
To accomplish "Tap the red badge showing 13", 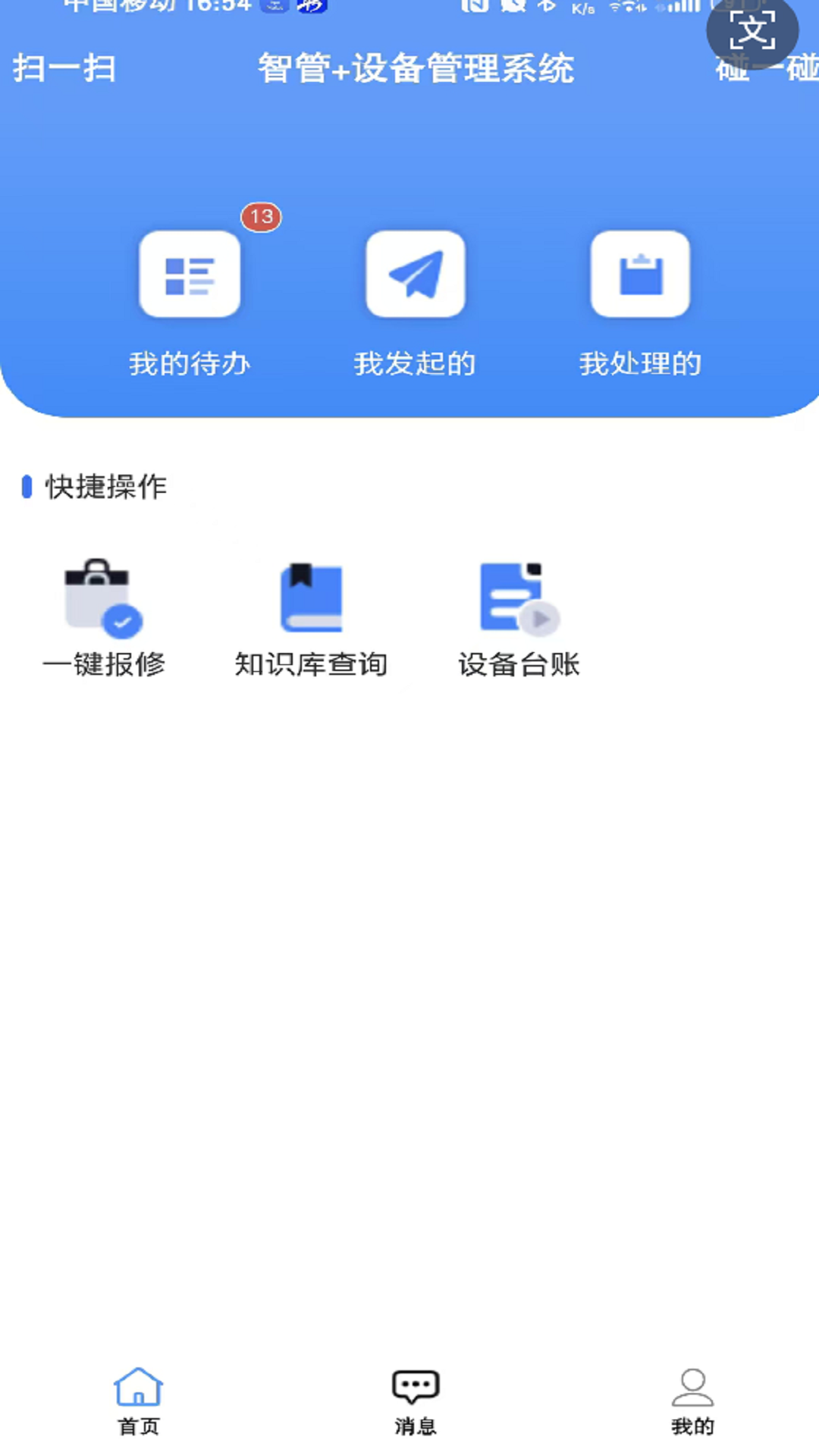I will (260, 217).
